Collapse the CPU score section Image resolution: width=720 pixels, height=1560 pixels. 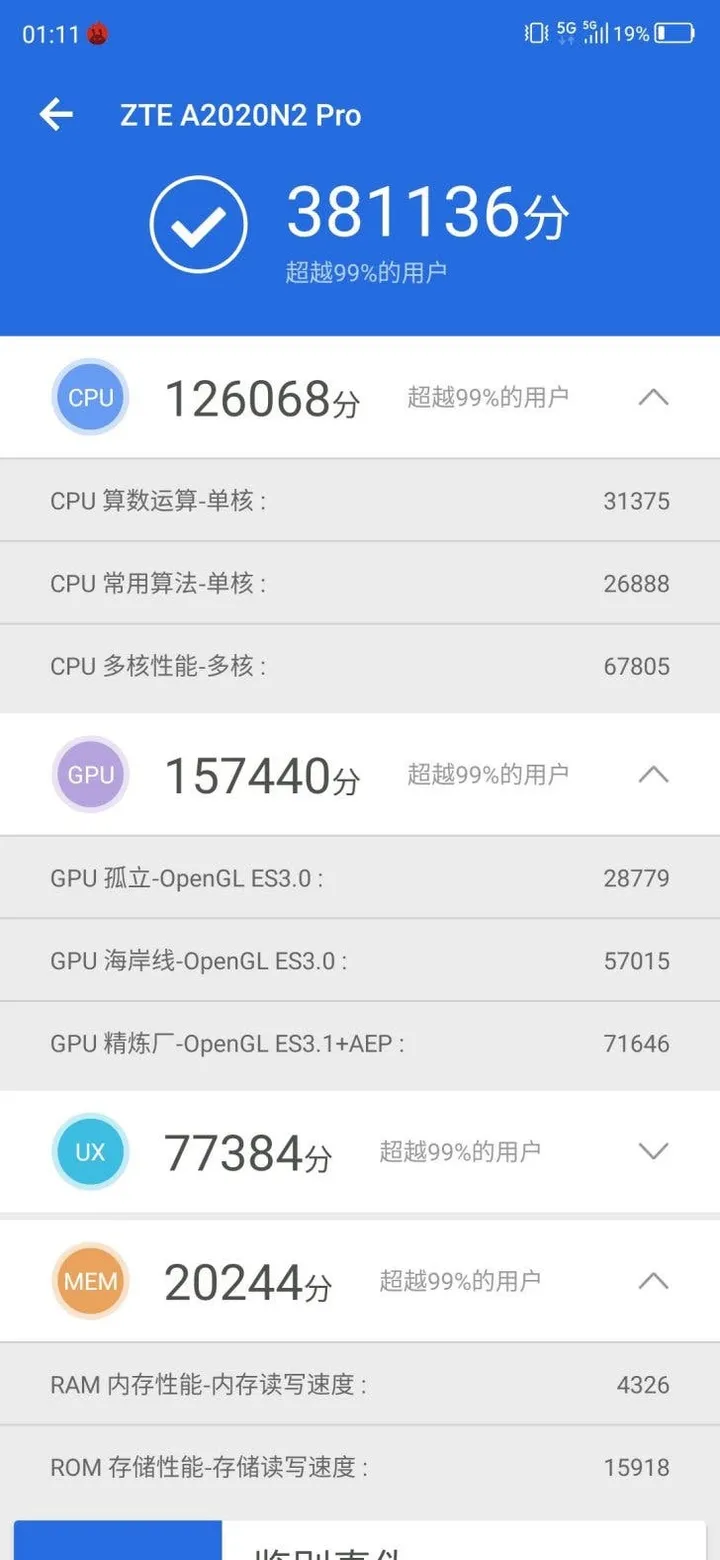pyautogui.click(x=653, y=397)
